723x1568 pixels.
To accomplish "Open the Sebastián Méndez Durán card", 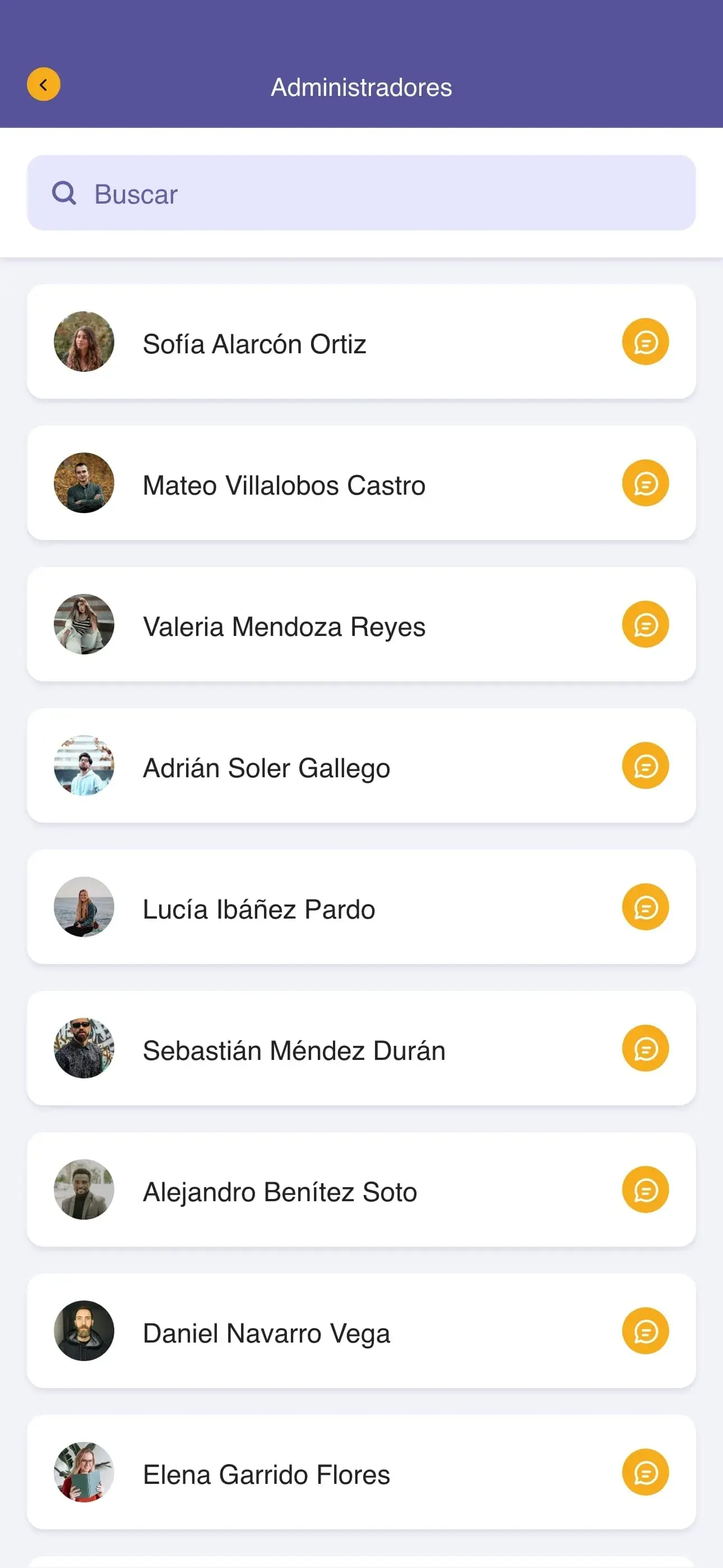I will 361,1048.
